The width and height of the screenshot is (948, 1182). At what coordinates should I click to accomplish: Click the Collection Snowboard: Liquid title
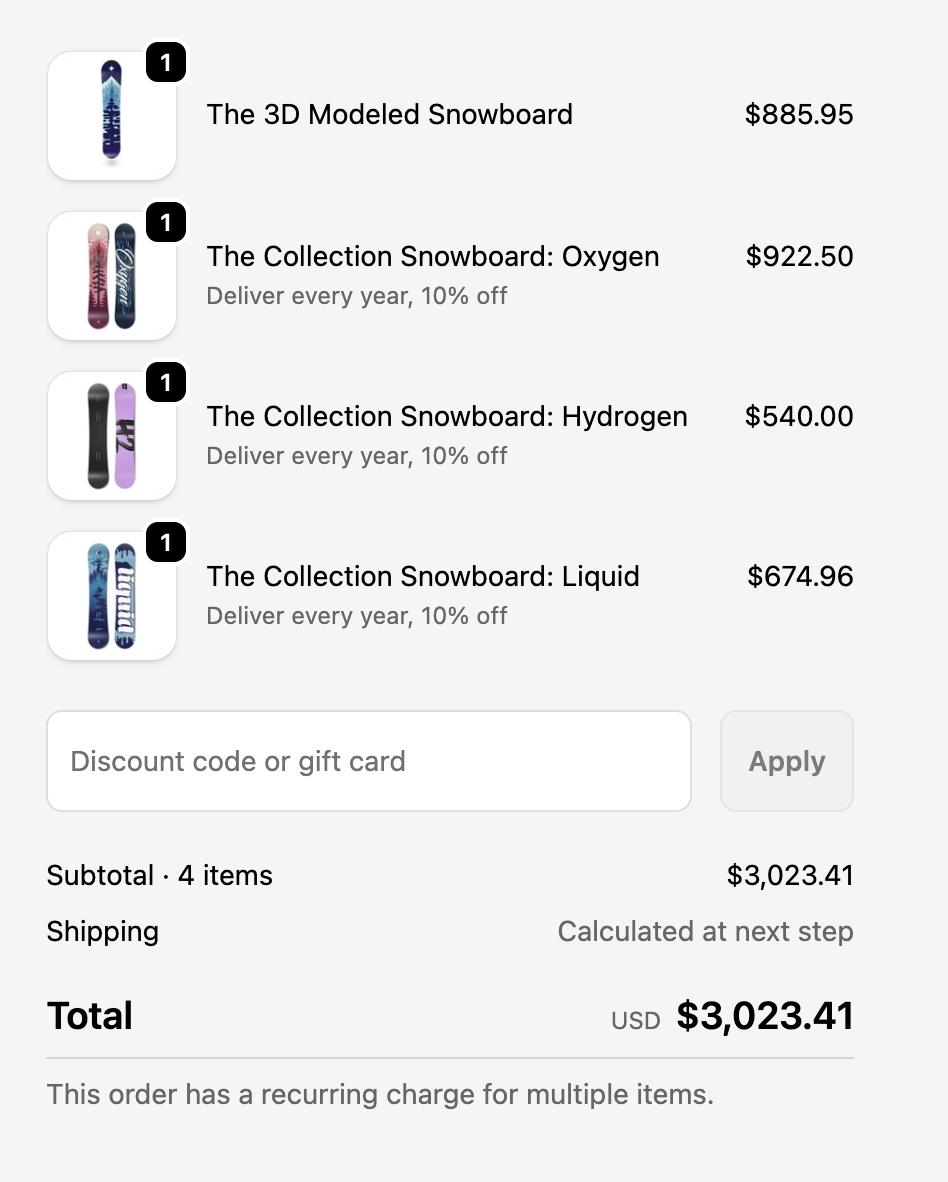pos(424,577)
